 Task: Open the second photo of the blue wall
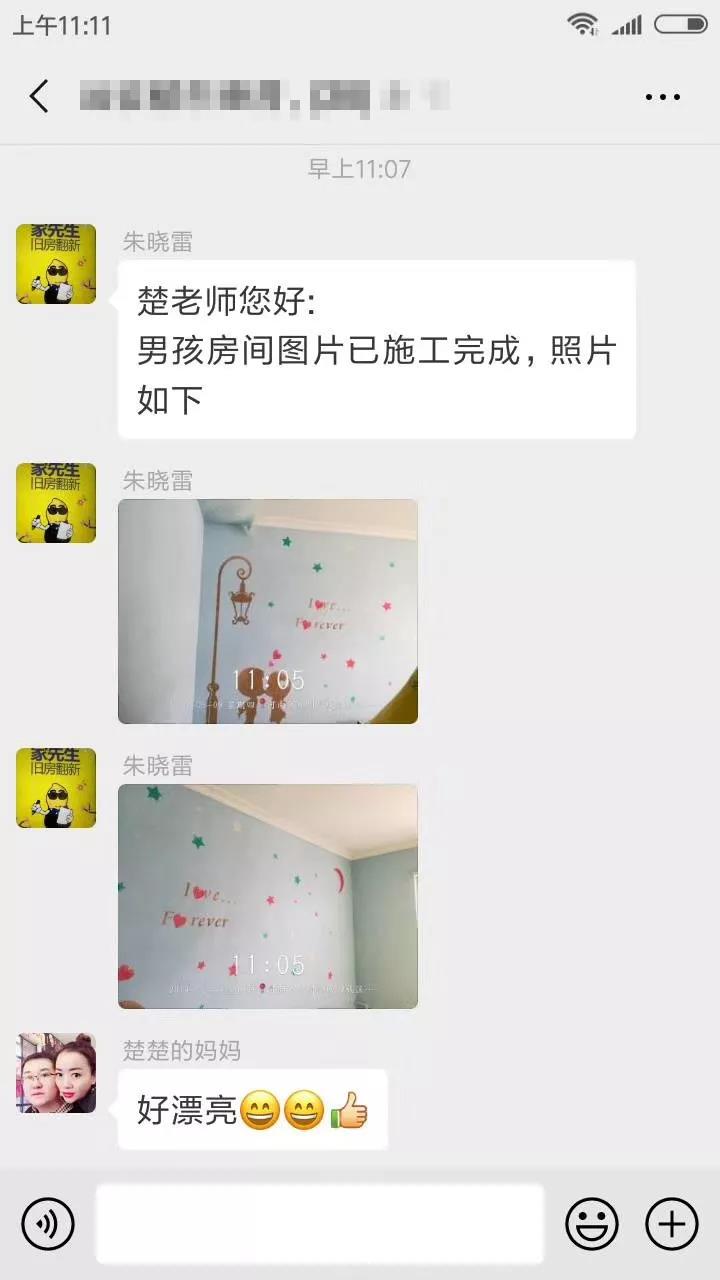pyautogui.click(x=268, y=896)
